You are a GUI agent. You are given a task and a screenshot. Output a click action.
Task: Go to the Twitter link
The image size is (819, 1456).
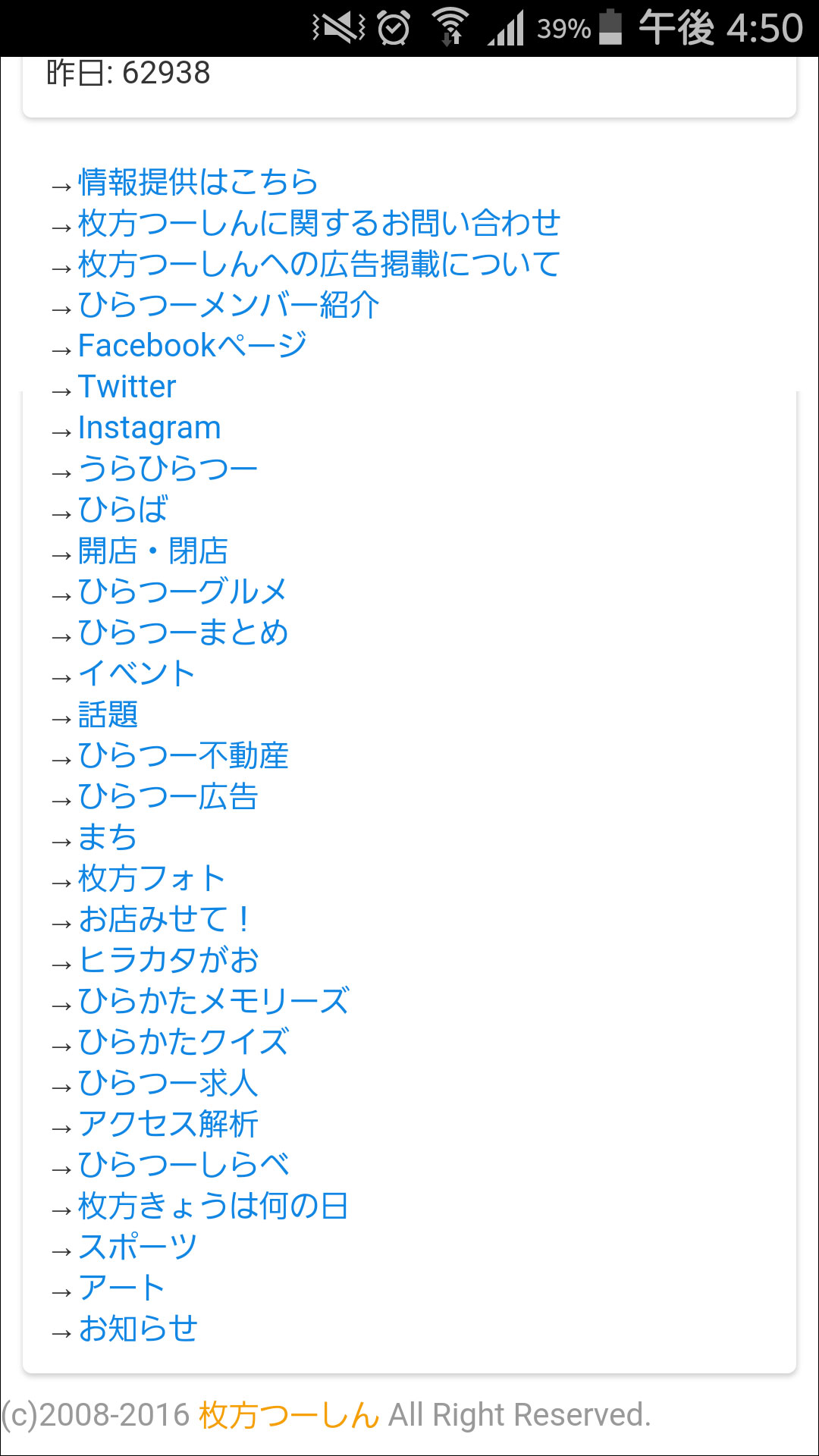click(127, 388)
